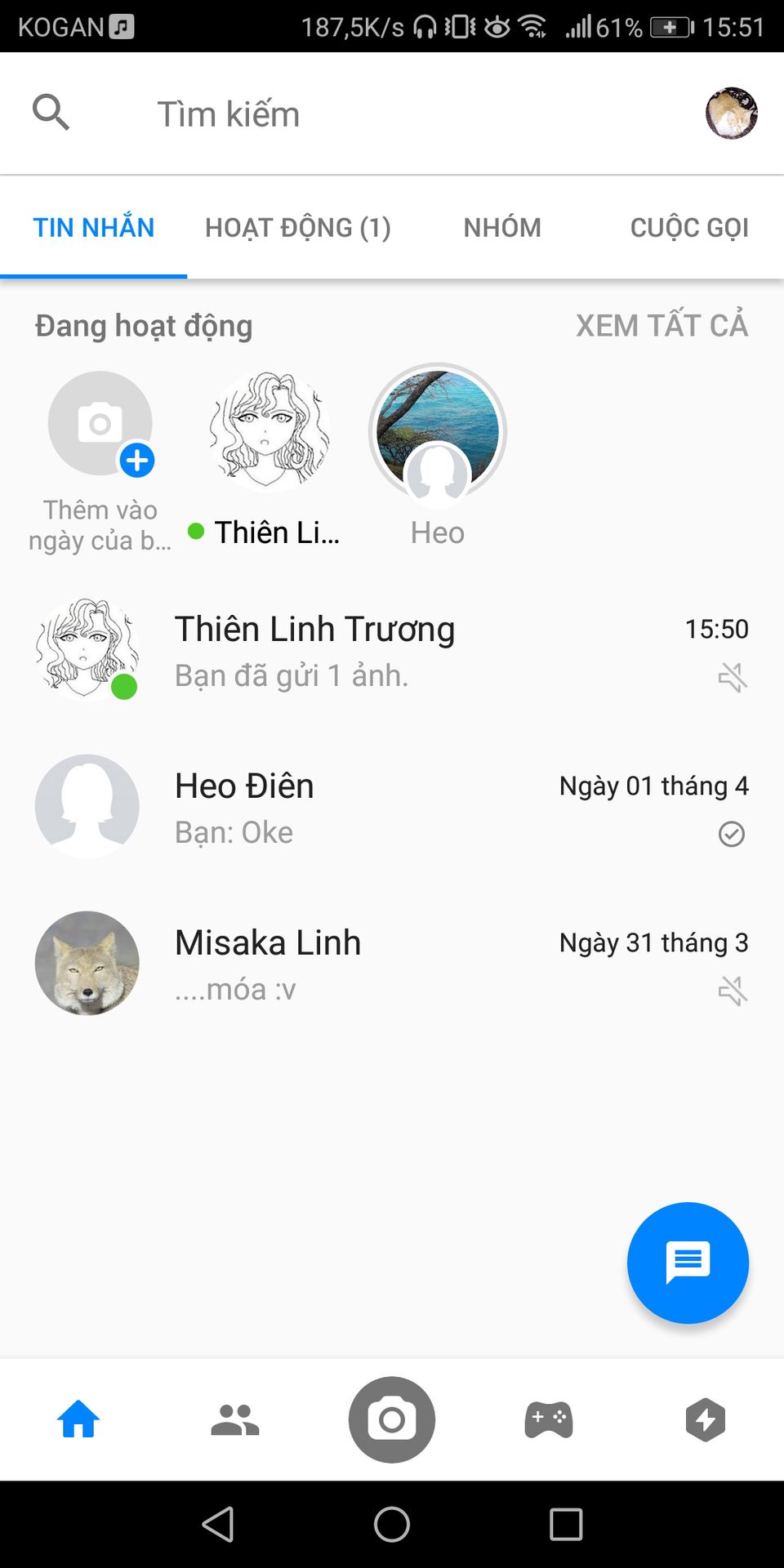784x1568 pixels.
Task: Launch the camera from the bottom bar
Action: pyautogui.click(x=392, y=1420)
